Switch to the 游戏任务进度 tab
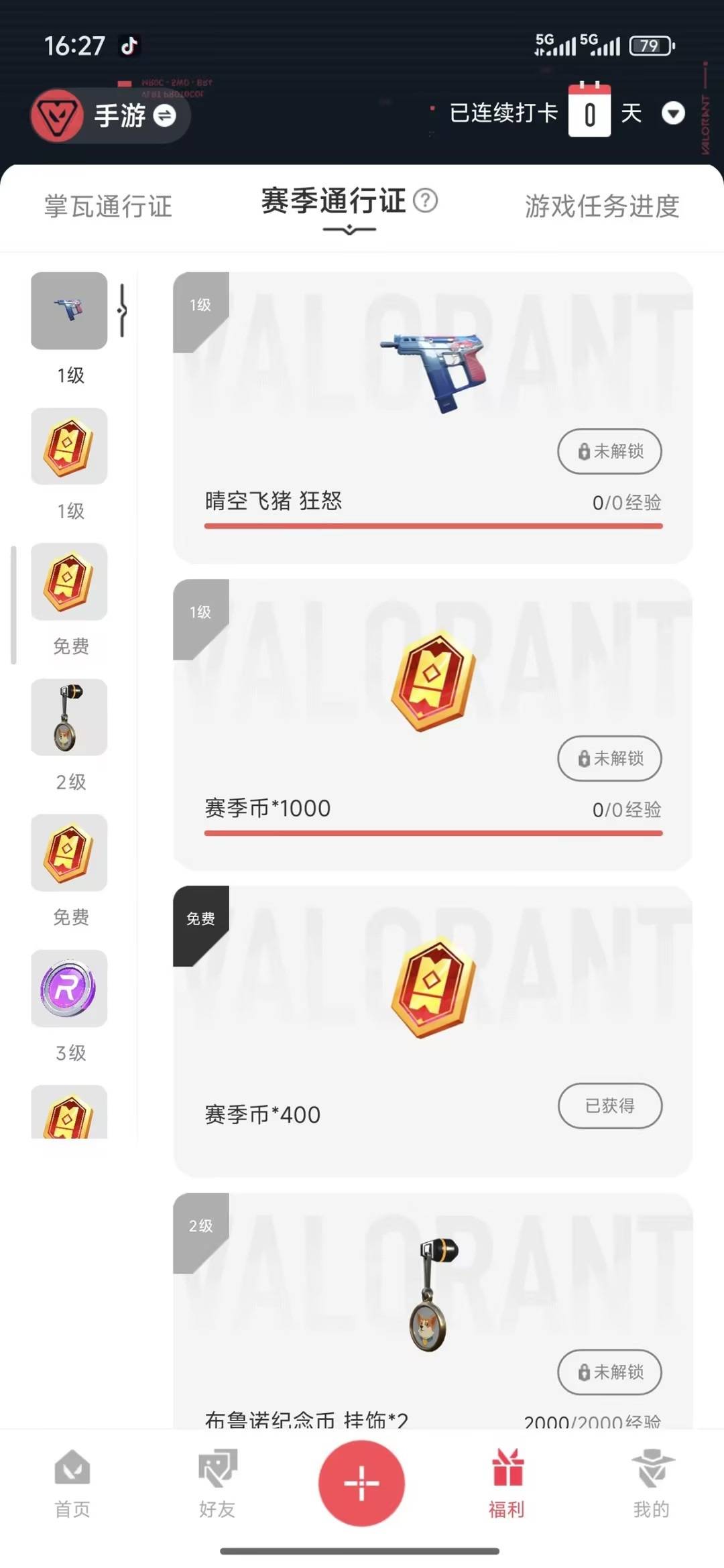 pos(601,206)
